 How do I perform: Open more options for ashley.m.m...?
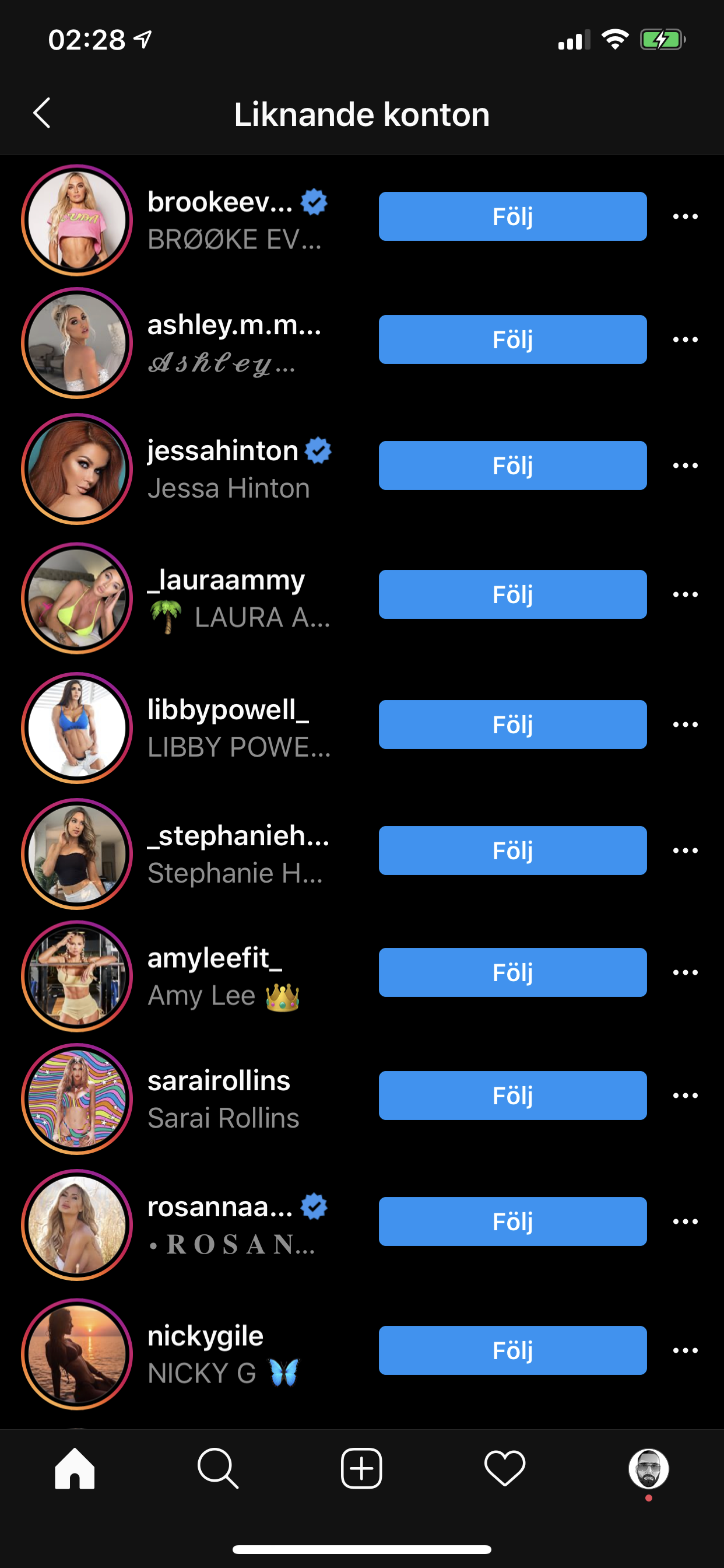[685, 339]
